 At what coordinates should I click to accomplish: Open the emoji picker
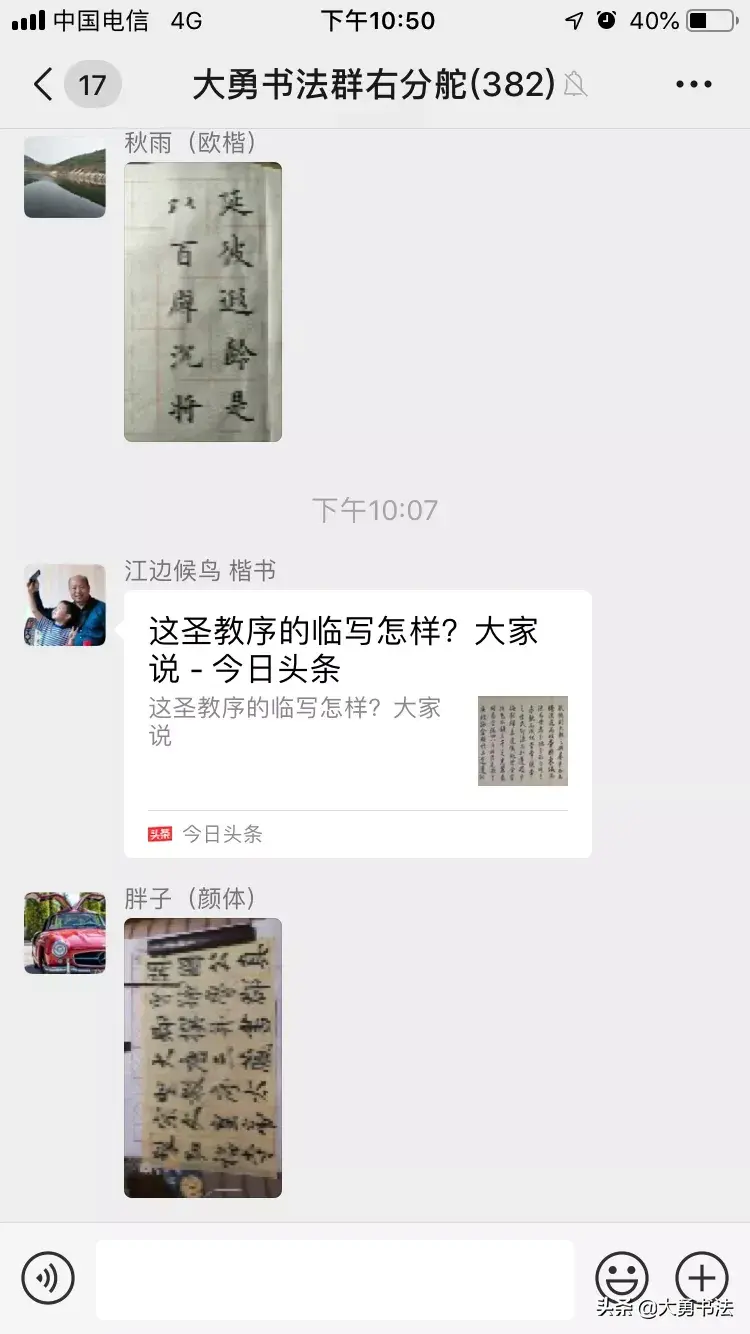tap(621, 1277)
